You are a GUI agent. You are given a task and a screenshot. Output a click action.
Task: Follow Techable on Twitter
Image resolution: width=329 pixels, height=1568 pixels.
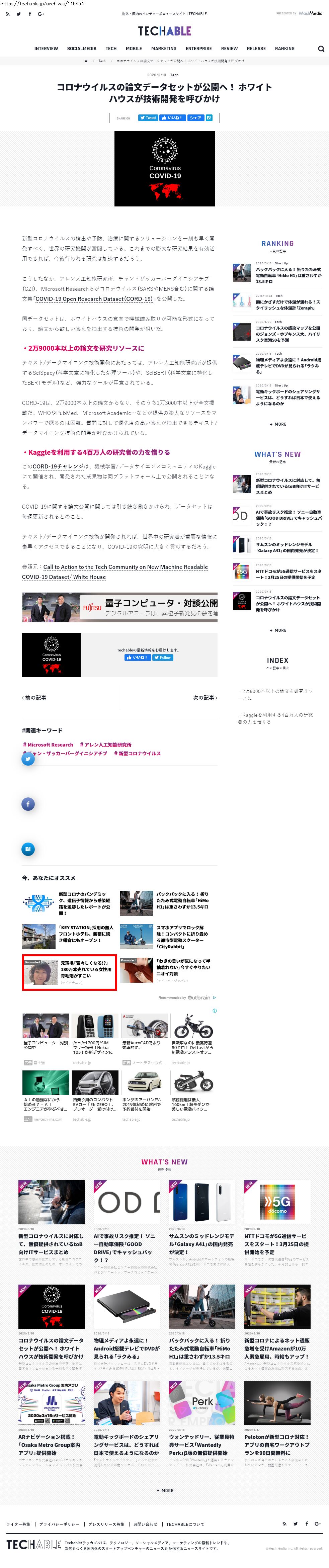point(163,658)
